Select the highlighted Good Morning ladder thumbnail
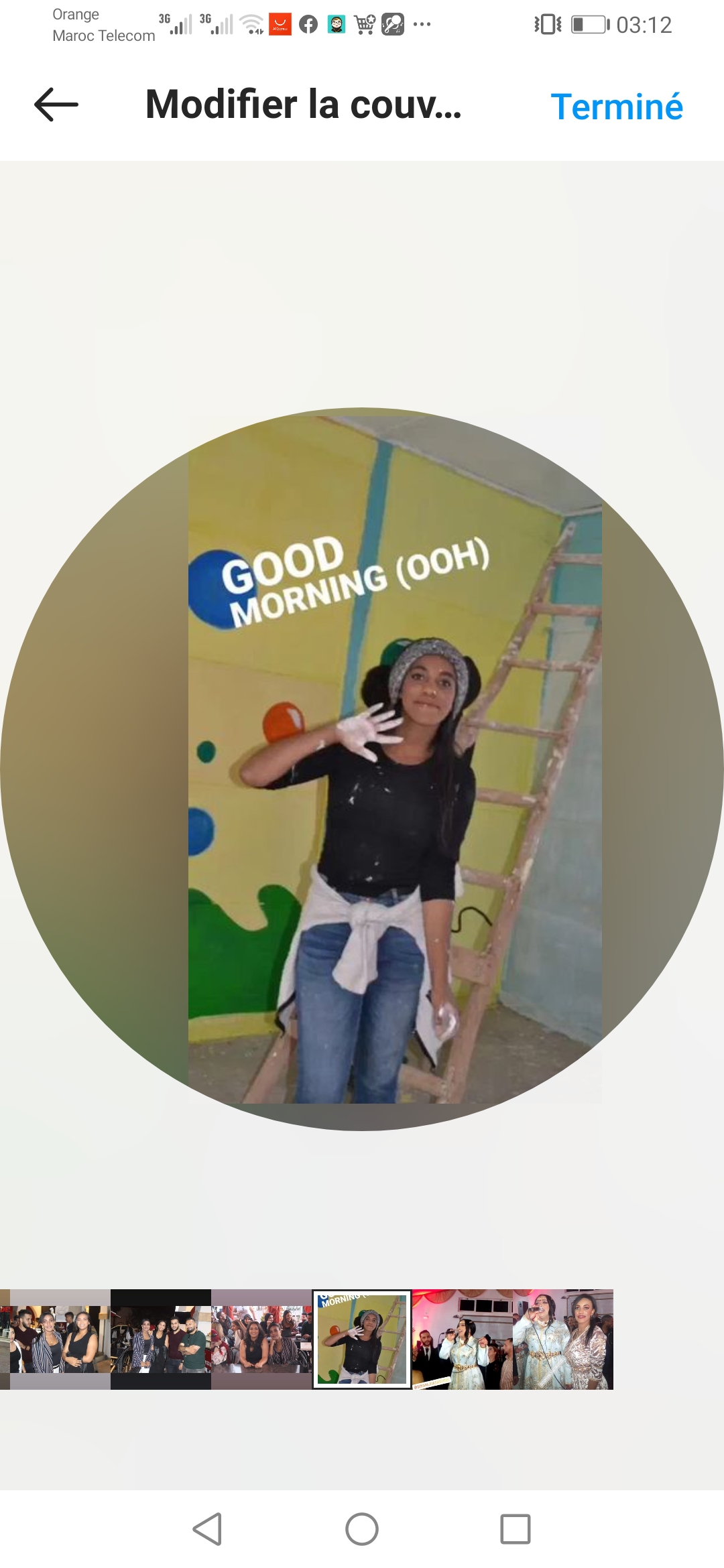This screenshot has height=1568, width=724. pyautogui.click(x=362, y=1339)
